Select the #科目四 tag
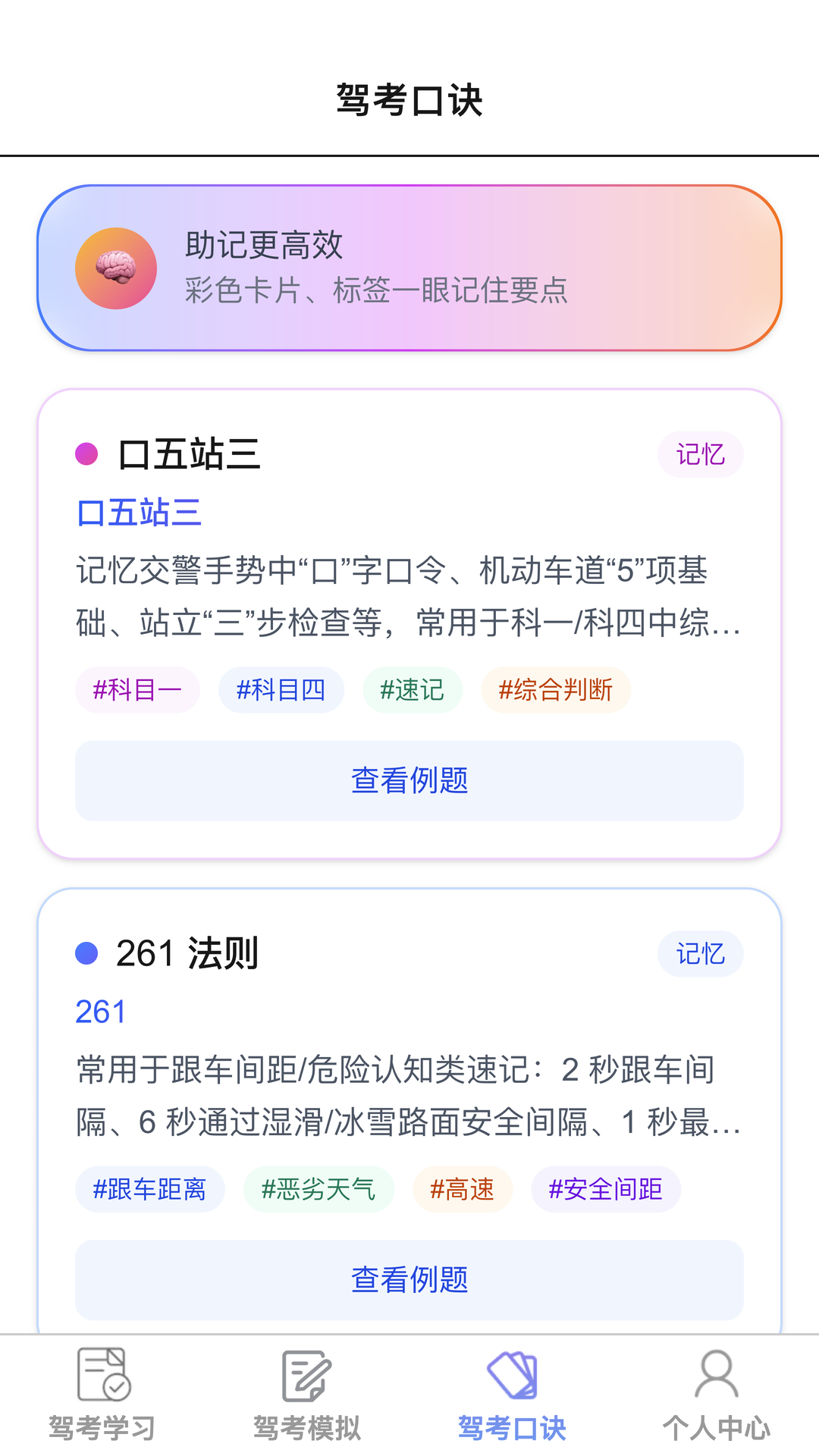The width and height of the screenshot is (819, 1456). click(x=281, y=689)
